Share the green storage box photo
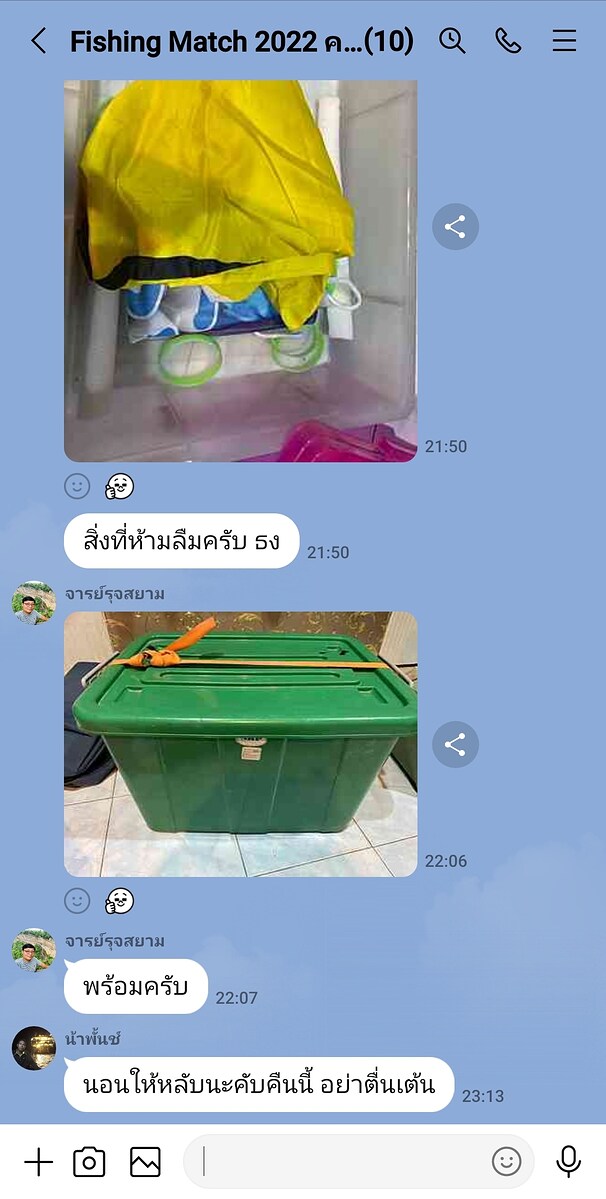Image resolution: width=606 pixels, height=1199 pixels. coord(455,745)
